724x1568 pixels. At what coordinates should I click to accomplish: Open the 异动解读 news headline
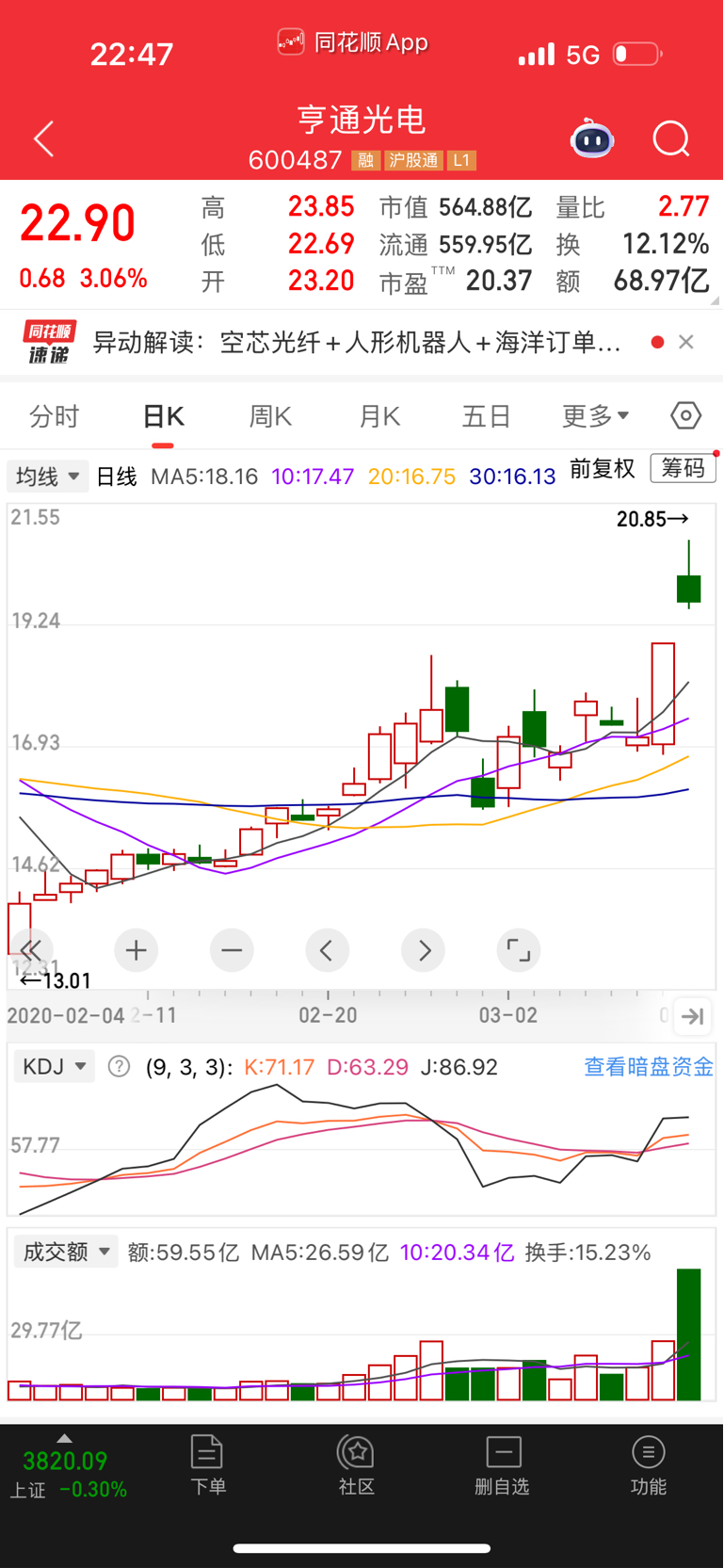pos(357,342)
